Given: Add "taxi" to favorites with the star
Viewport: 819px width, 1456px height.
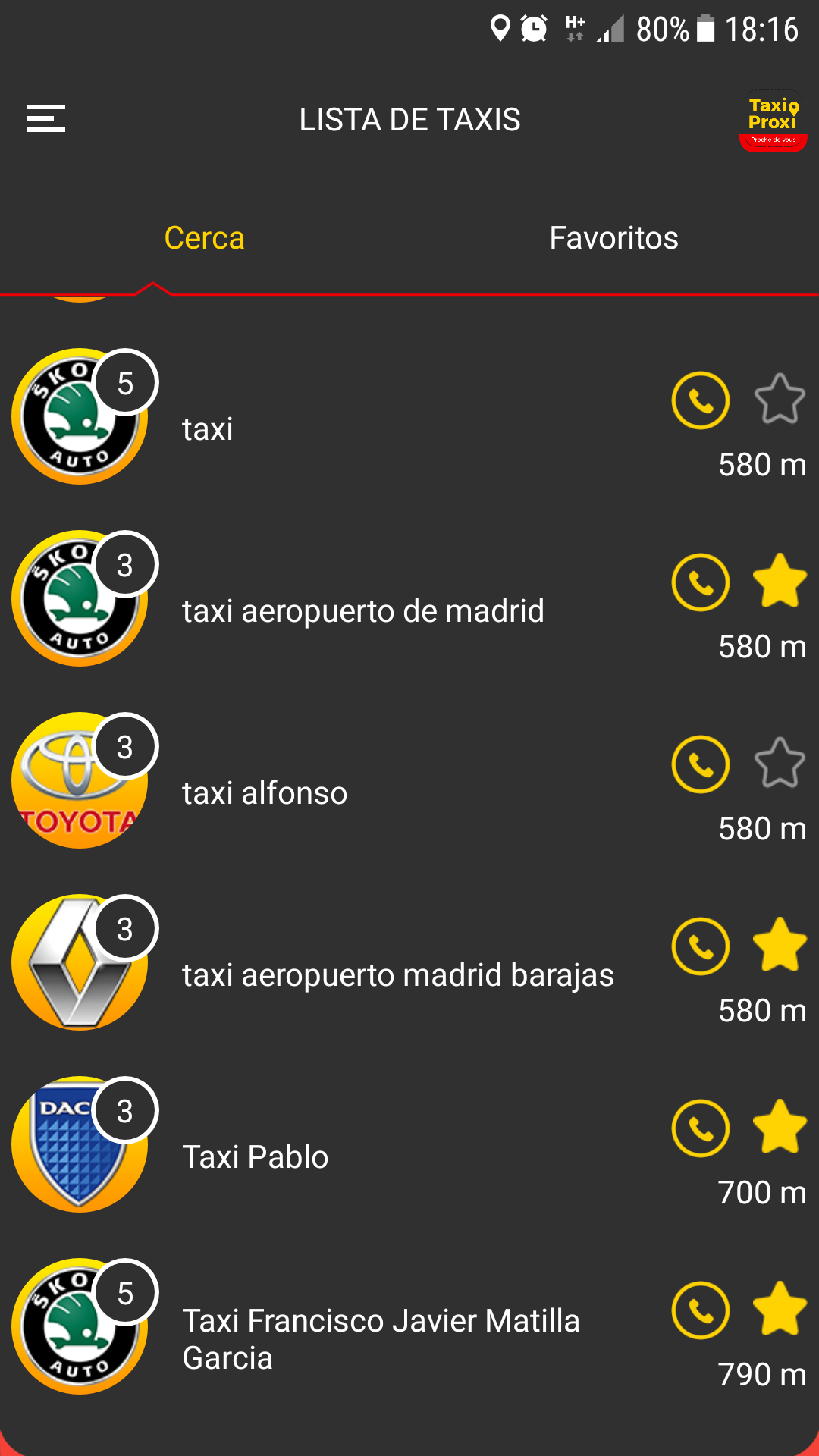Looking at the screenshot, I should pyautogui.click(x=779, y=399).
